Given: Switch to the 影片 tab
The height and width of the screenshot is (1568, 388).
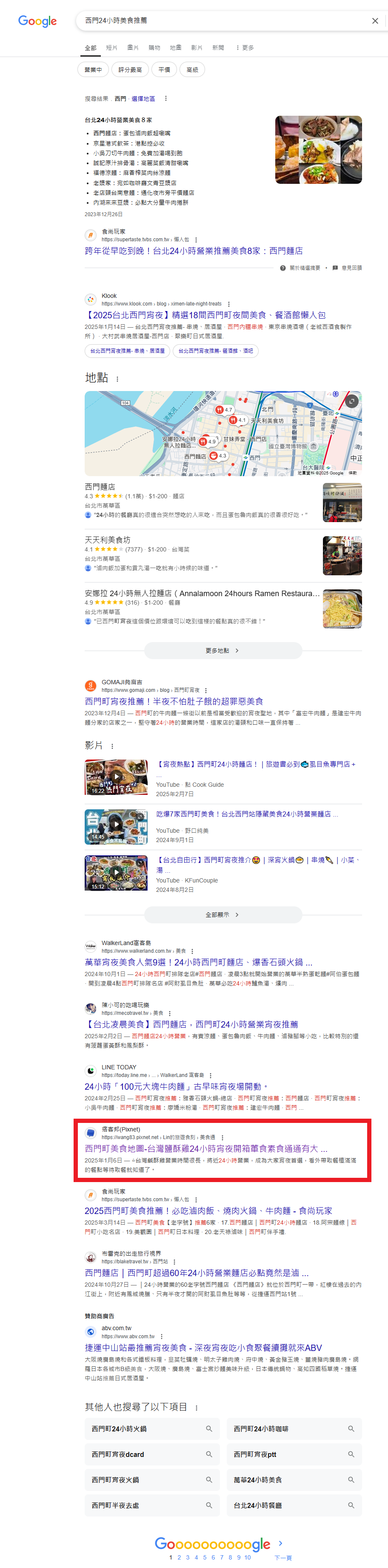Looking at the screenshot, I should (197, 48).
